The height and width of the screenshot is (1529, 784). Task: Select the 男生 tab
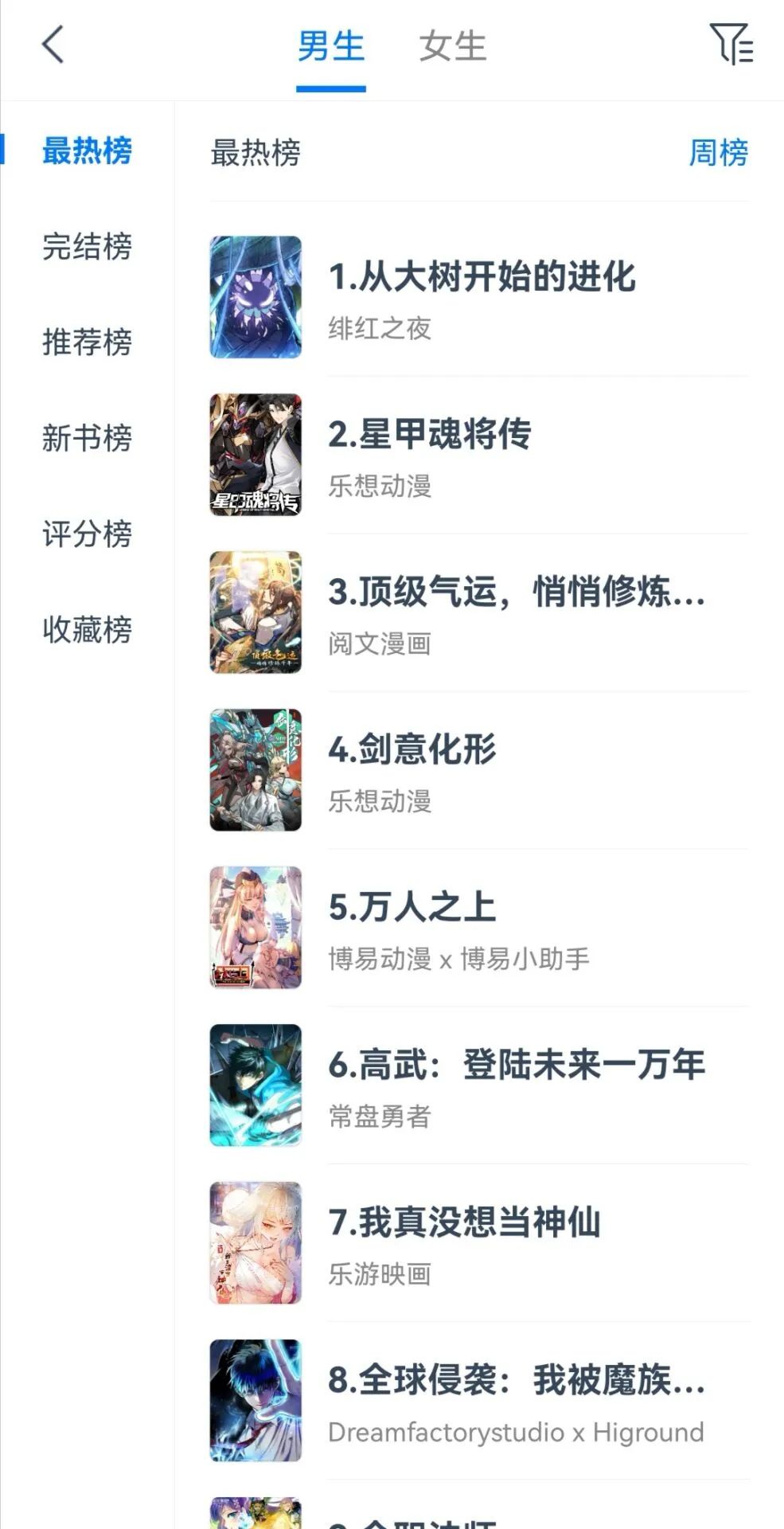pyautogui.click(x=331, y=46)
